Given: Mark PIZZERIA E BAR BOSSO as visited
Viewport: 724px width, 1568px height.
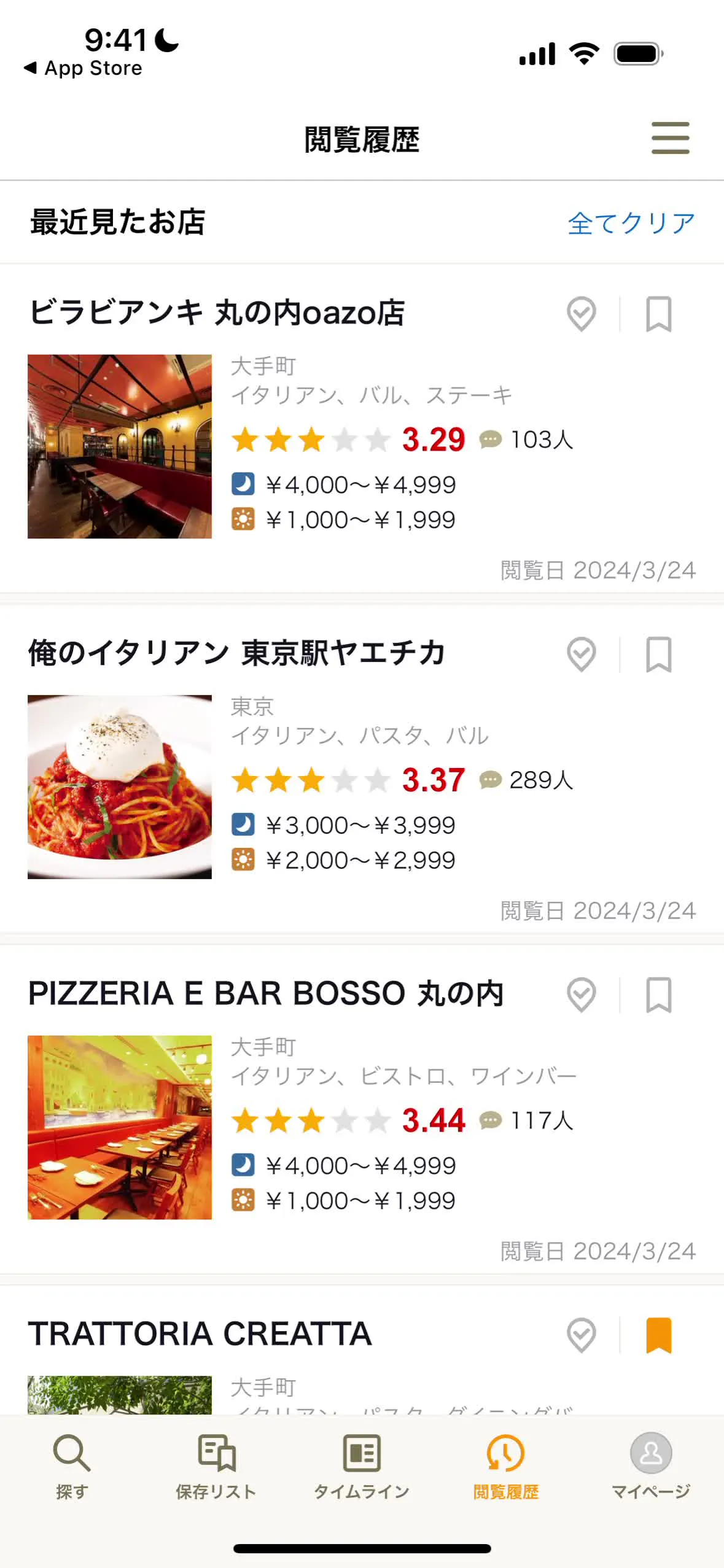Looking at the screenshot, I should [581, 995].
